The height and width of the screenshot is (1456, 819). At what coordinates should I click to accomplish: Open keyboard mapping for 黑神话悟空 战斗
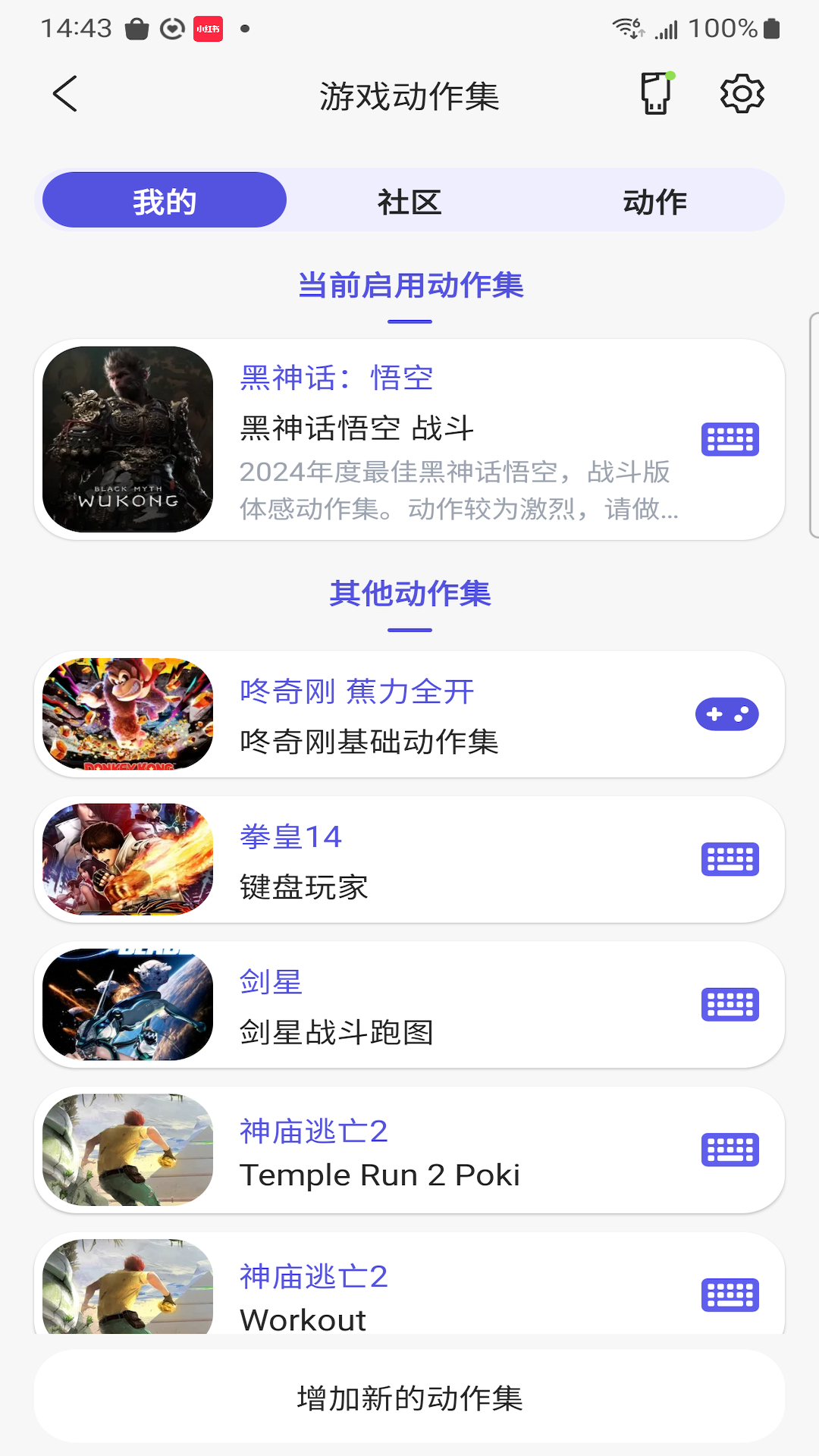click(x=730, y=438)
